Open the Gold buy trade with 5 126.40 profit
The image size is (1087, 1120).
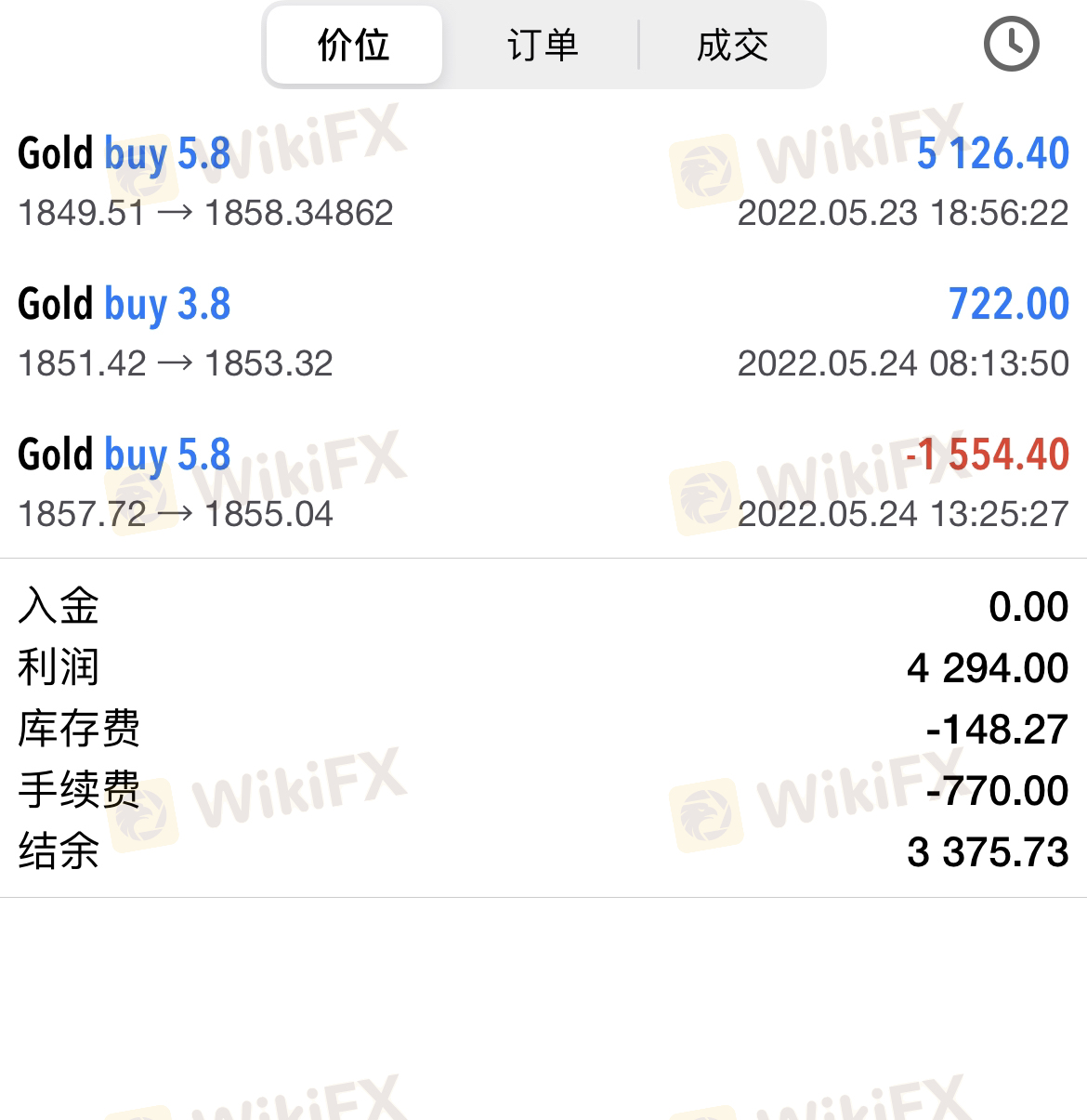click(x=543, y=181)
